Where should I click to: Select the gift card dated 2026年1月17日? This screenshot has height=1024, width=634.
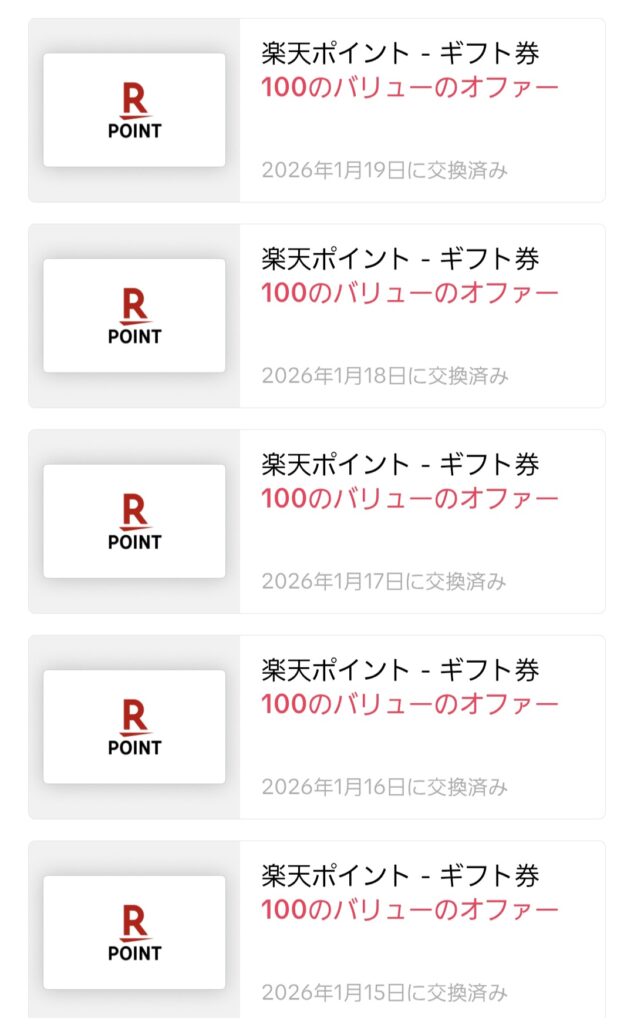tap(316, 521)
